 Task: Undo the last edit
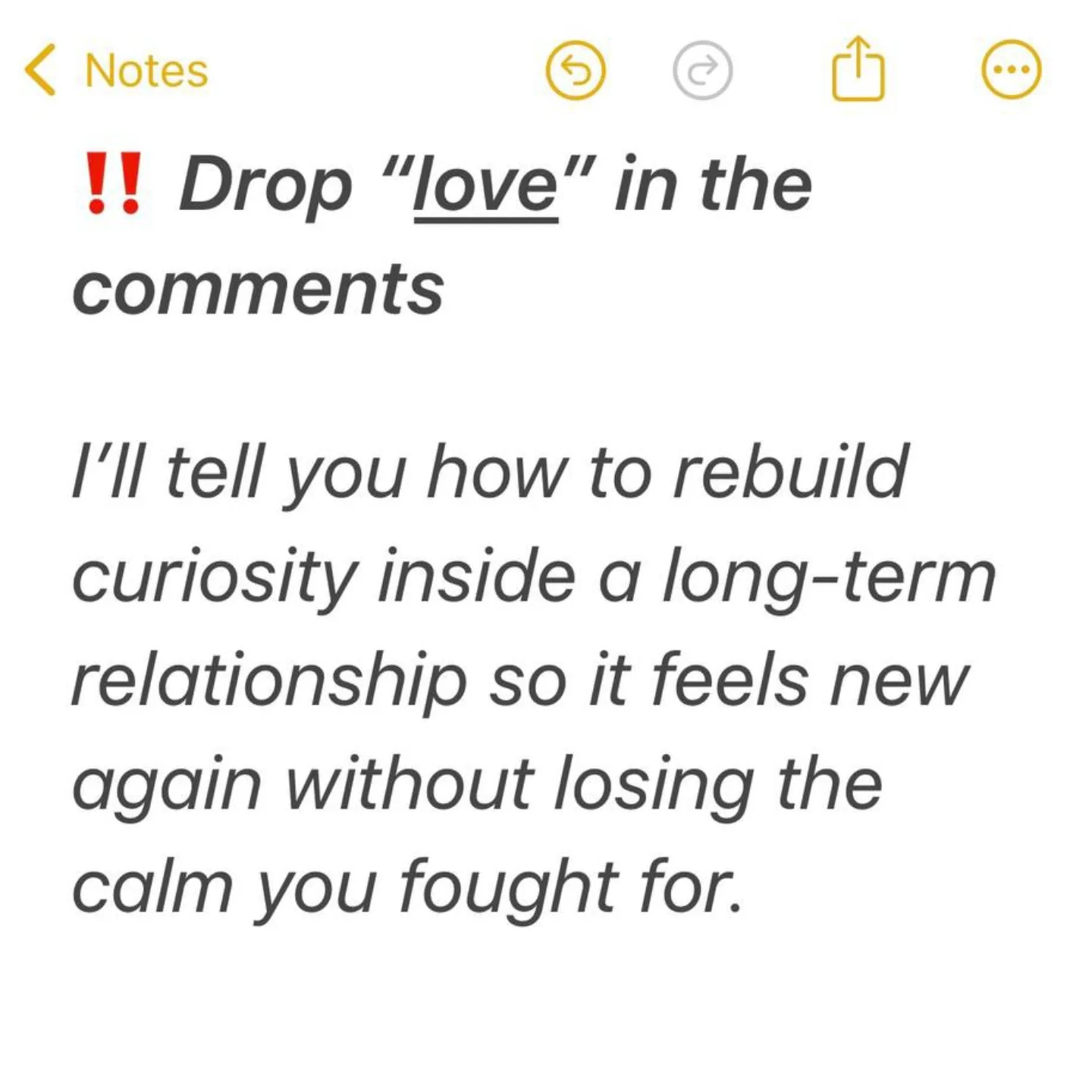[576, 71]
